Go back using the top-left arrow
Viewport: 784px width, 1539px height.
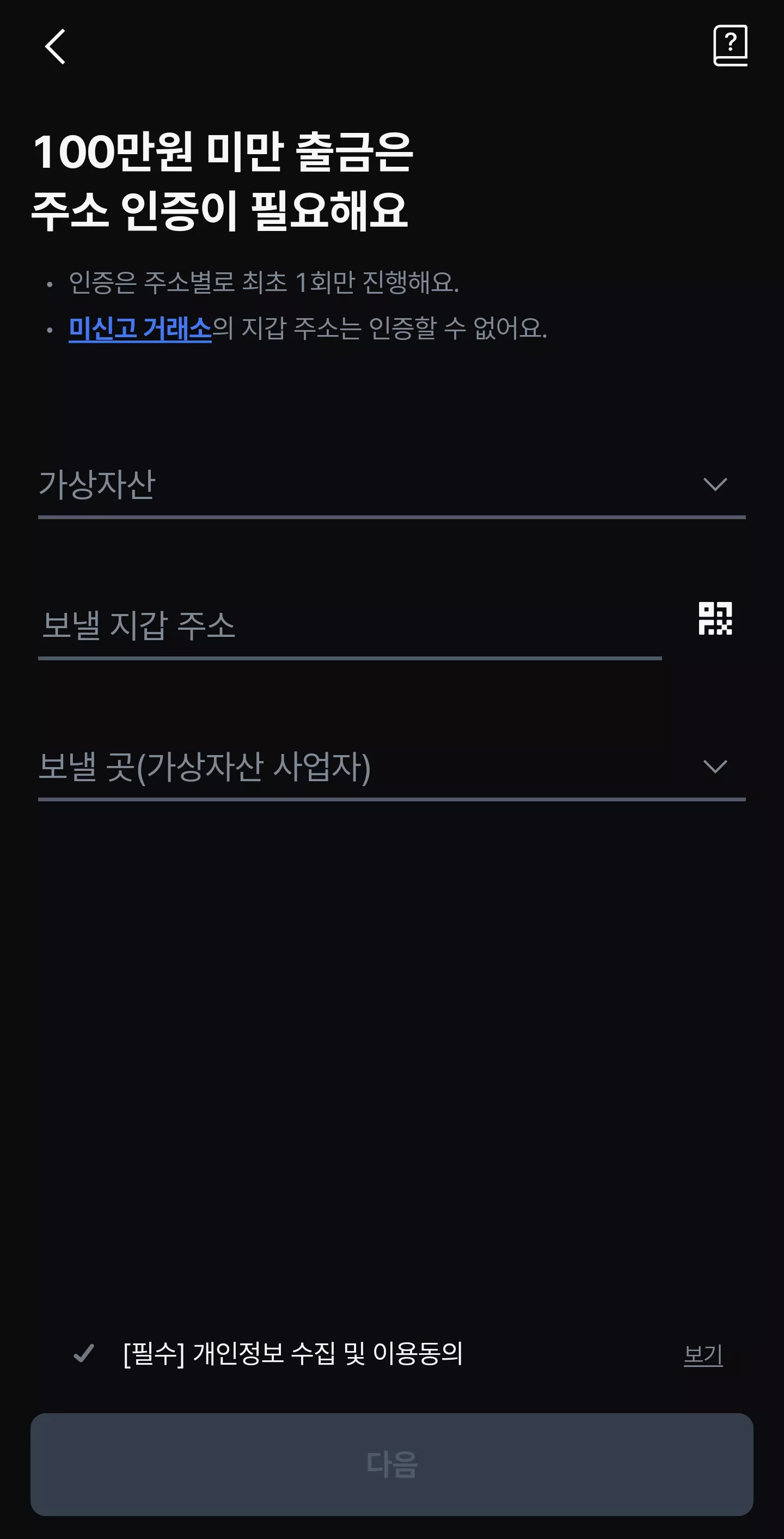click(55, 47)
